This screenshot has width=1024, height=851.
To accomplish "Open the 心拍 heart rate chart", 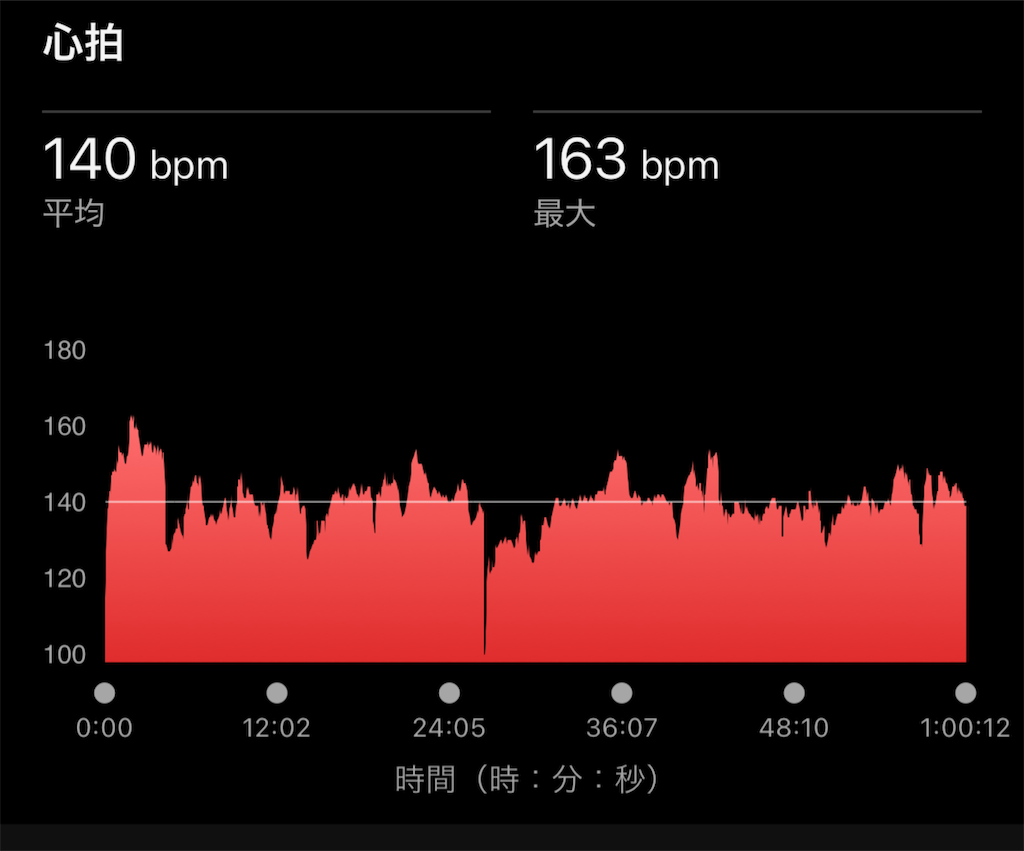I will click(x=535, y=560).
